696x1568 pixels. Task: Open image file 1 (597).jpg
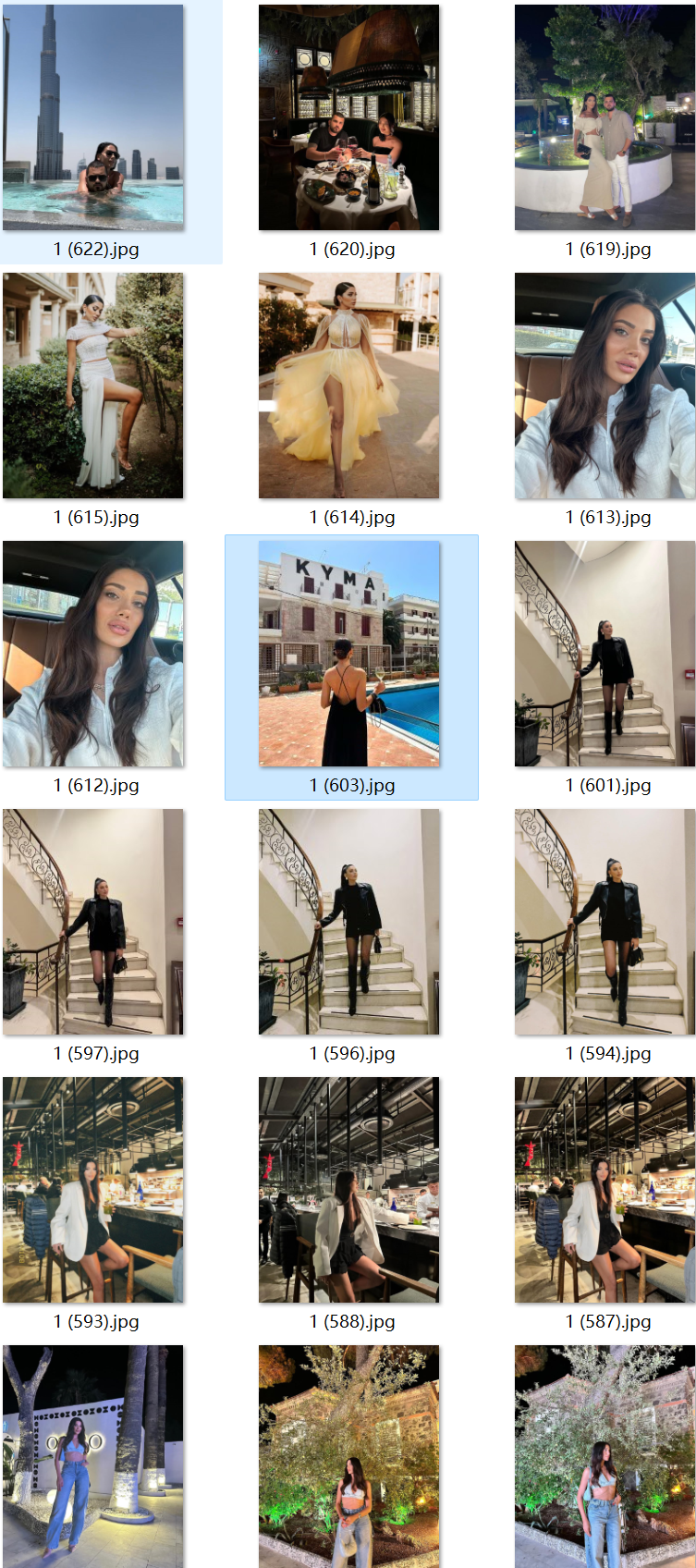(x=92, y=922)
